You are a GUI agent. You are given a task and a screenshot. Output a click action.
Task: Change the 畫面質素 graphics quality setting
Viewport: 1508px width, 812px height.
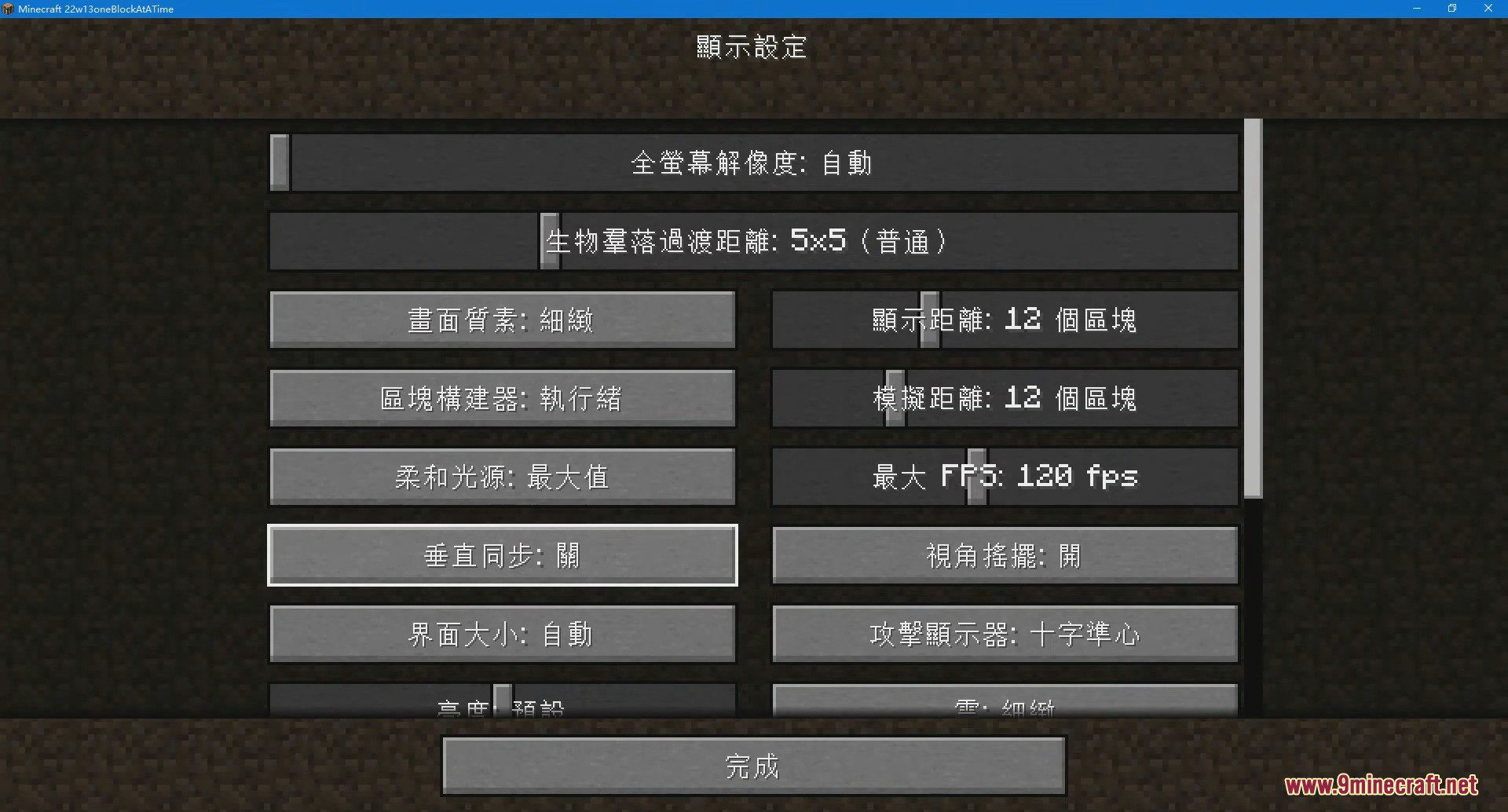pyautogui.click(x=502, y=320)
